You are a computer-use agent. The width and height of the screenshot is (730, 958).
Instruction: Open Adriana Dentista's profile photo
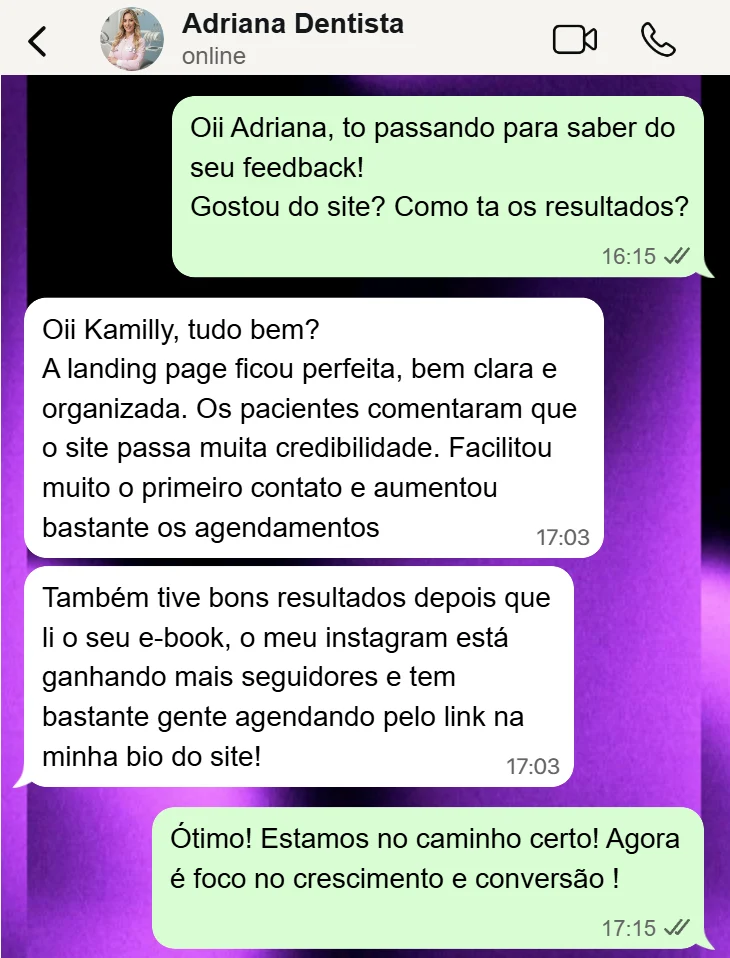[131, 39]
